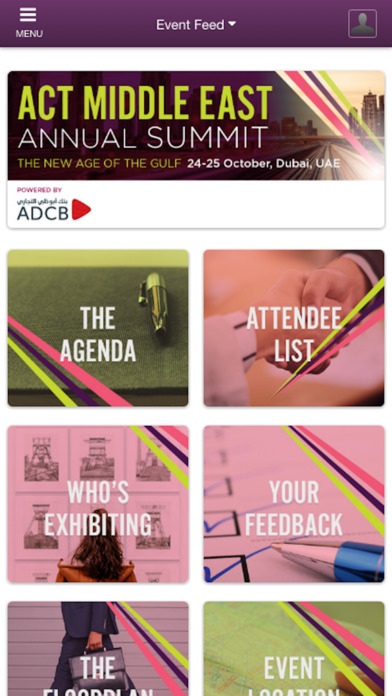
Task: Open Who's Exhibiting tile
Action: (98, 504)
